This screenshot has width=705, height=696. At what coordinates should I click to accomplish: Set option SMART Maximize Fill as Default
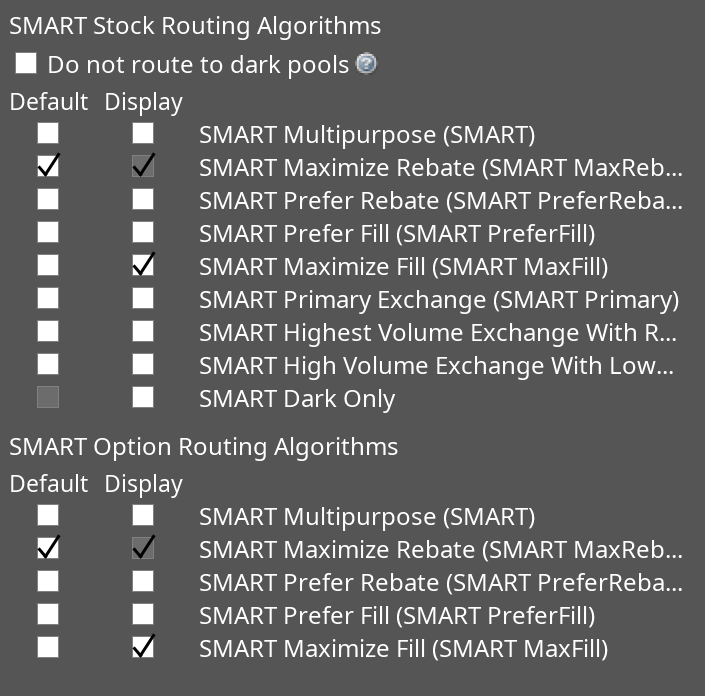(x=48, y=647)
